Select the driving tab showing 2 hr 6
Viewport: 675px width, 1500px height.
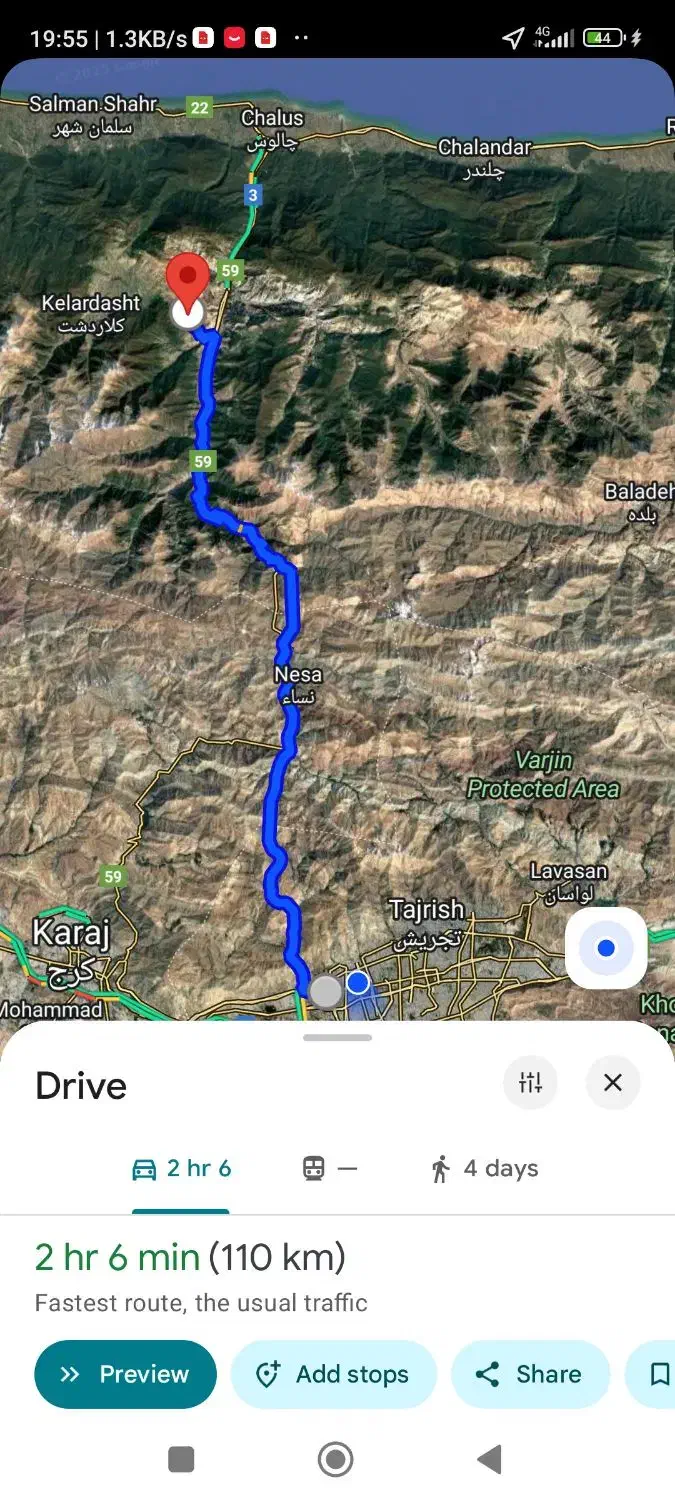point(181,1169)
